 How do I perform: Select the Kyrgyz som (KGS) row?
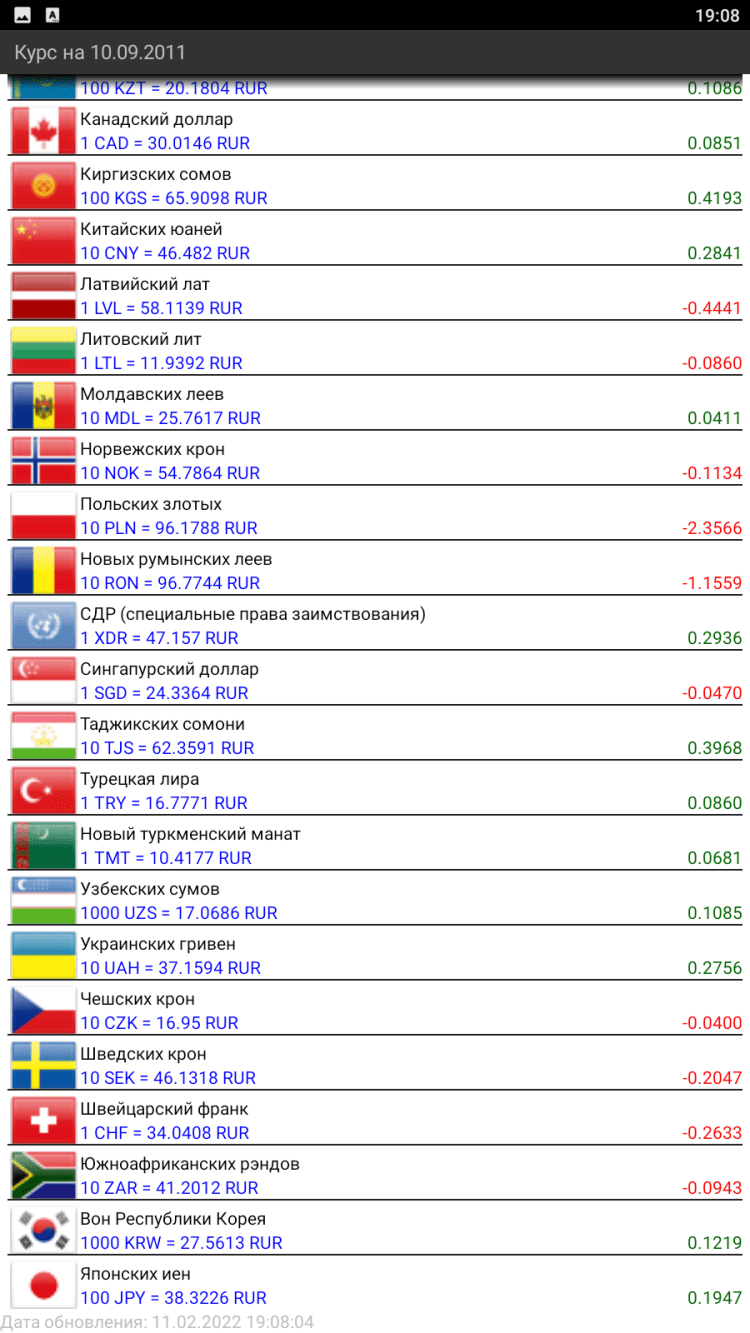click(375, 186)
